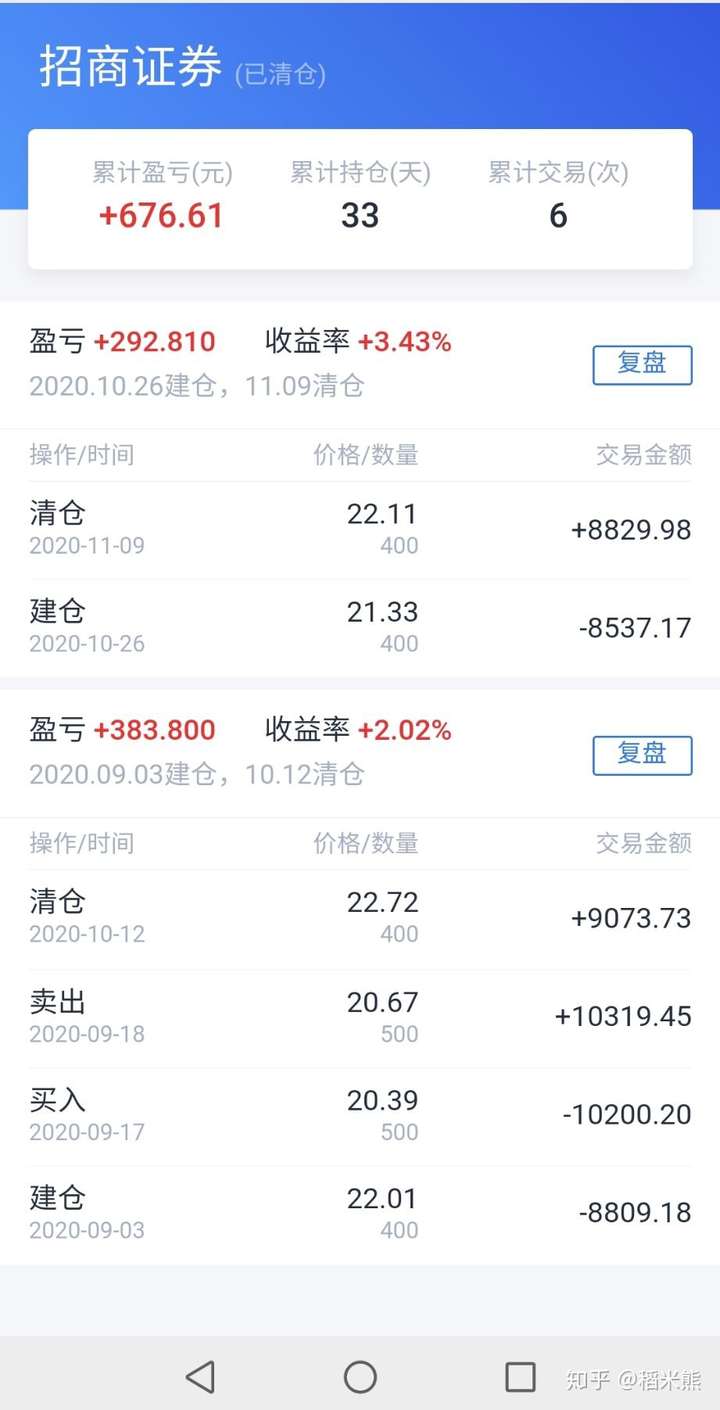The image size is (720, 1410).
Task: Tap the 买入 2020-09-17 trade row
Action: (x=360, y=1114)
